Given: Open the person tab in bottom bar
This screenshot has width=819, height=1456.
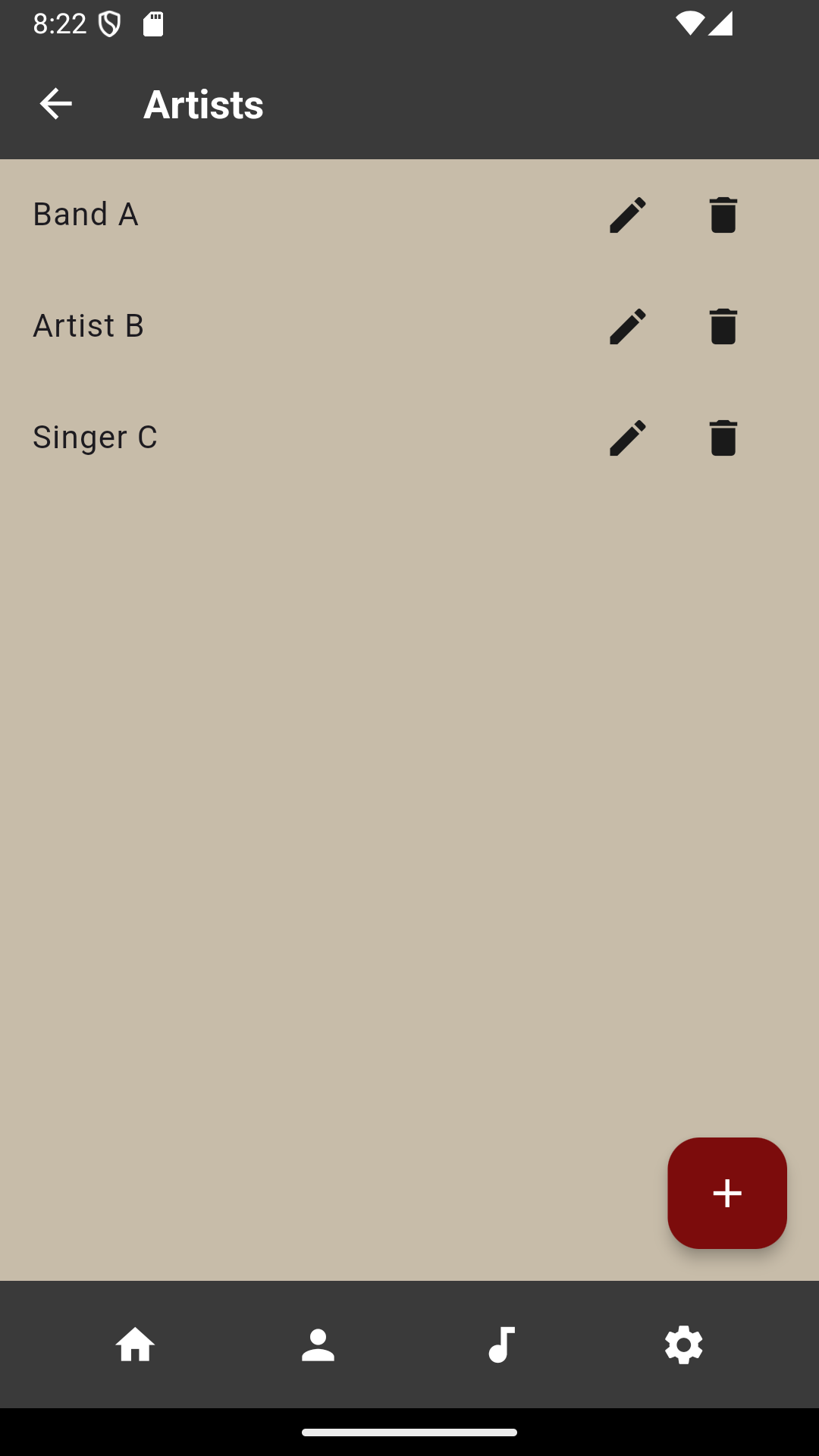Looking at the screenshot, I should pyautogui.click(x=318, y=1345).
